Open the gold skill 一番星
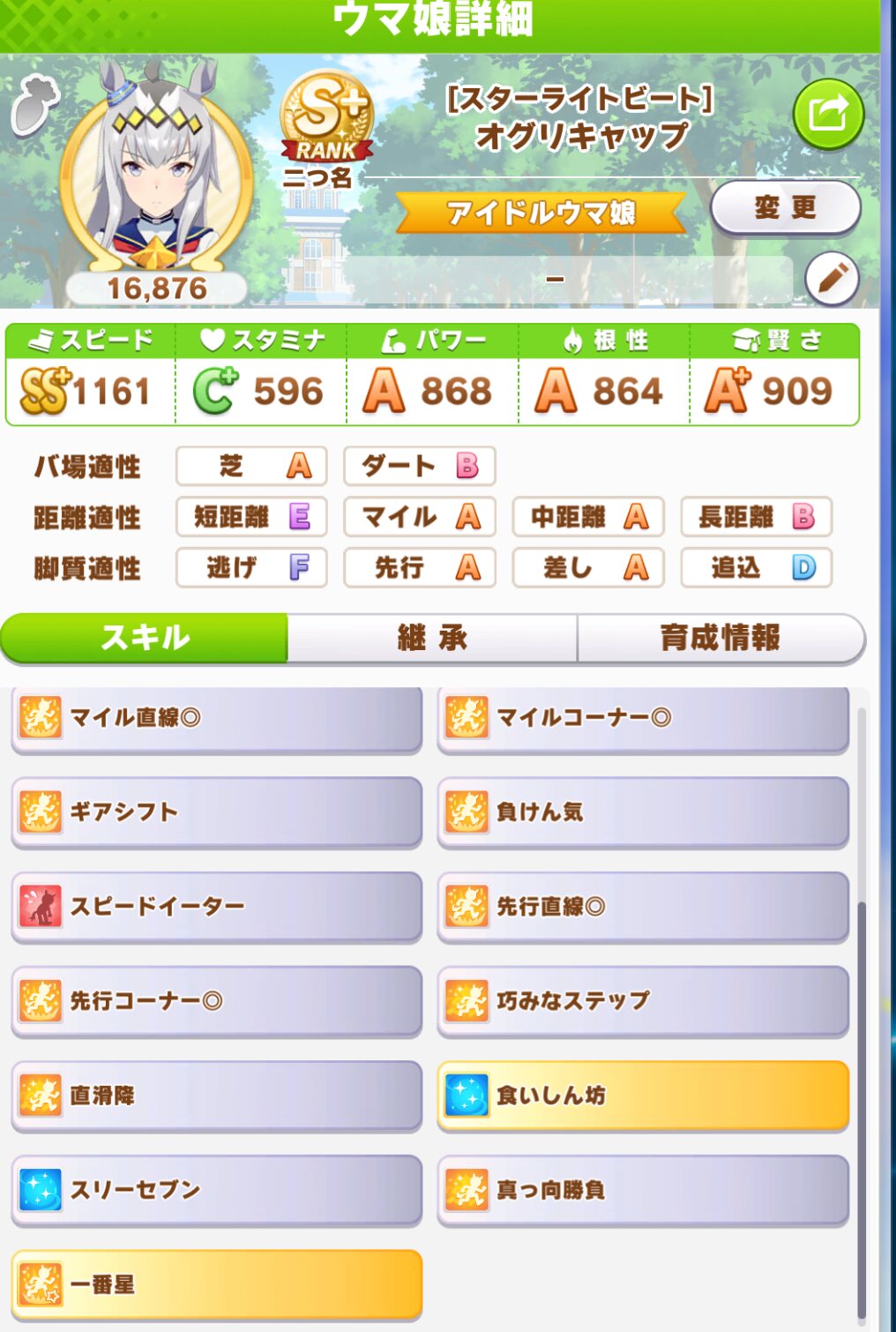Viewport: 896px width, 1332px height. (x=216, y=1284)
